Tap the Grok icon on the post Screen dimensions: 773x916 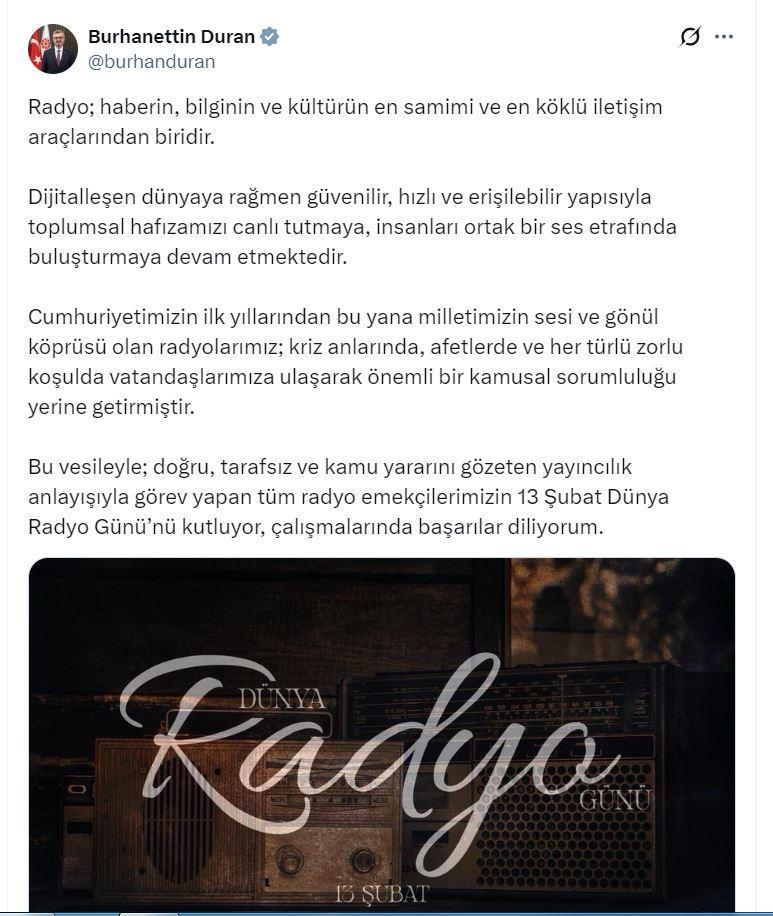690,37
